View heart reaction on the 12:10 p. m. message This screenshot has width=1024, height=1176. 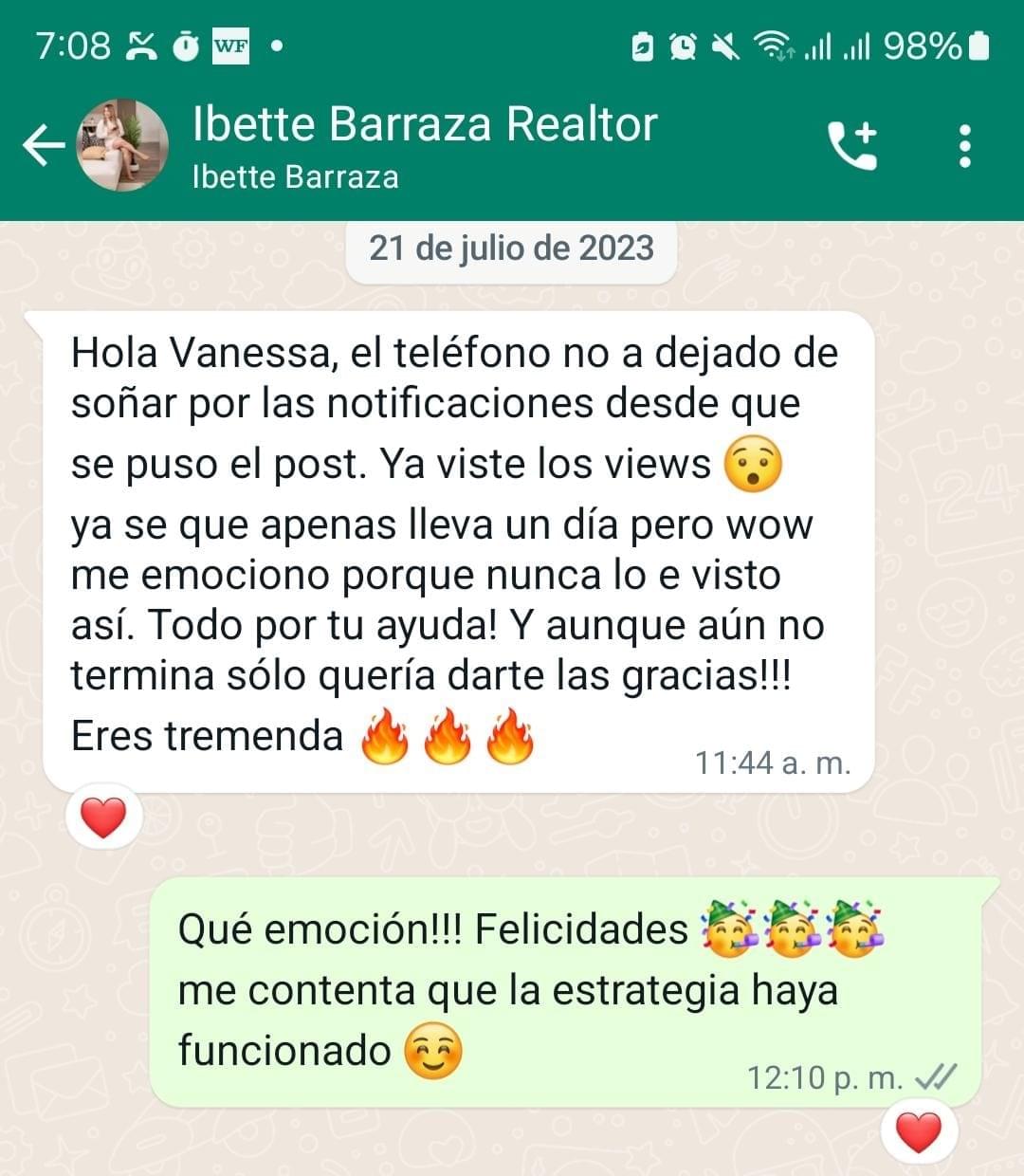point(918,1132)
